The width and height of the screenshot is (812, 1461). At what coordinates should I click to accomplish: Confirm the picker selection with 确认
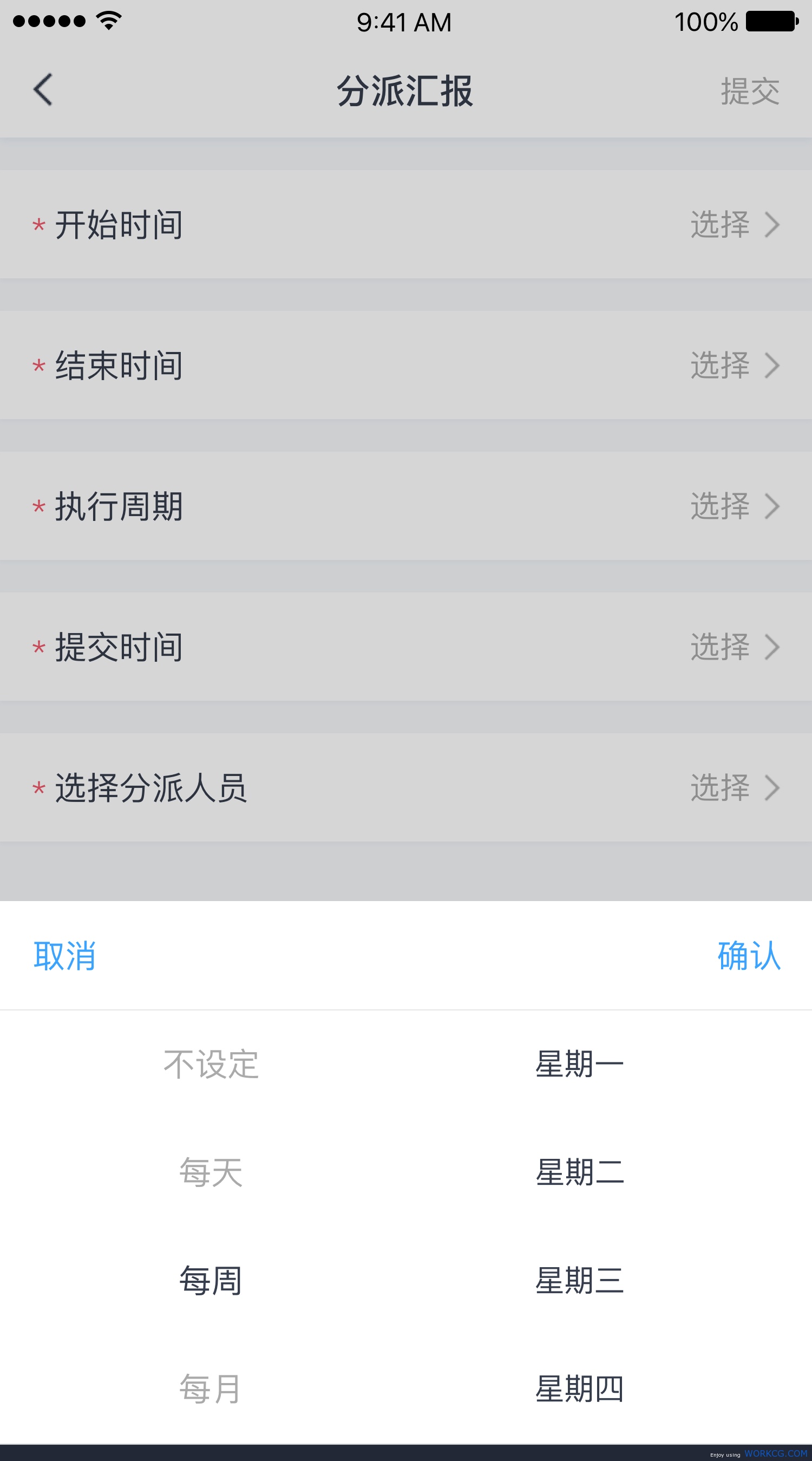click(749, 956)
